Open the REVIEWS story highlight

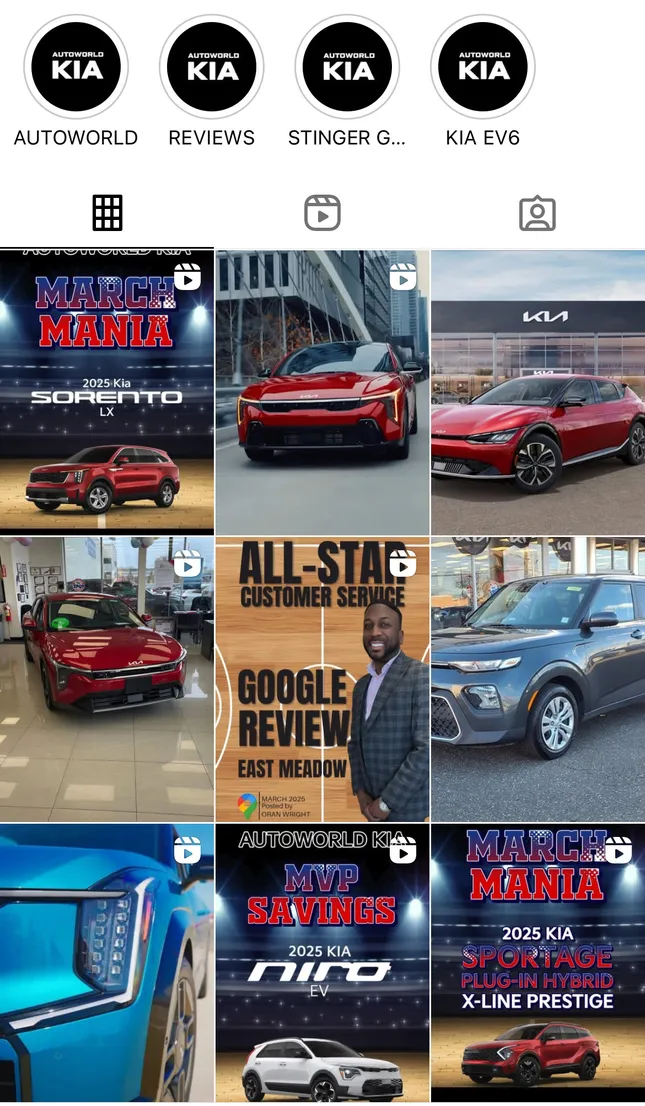coord(211,68)
